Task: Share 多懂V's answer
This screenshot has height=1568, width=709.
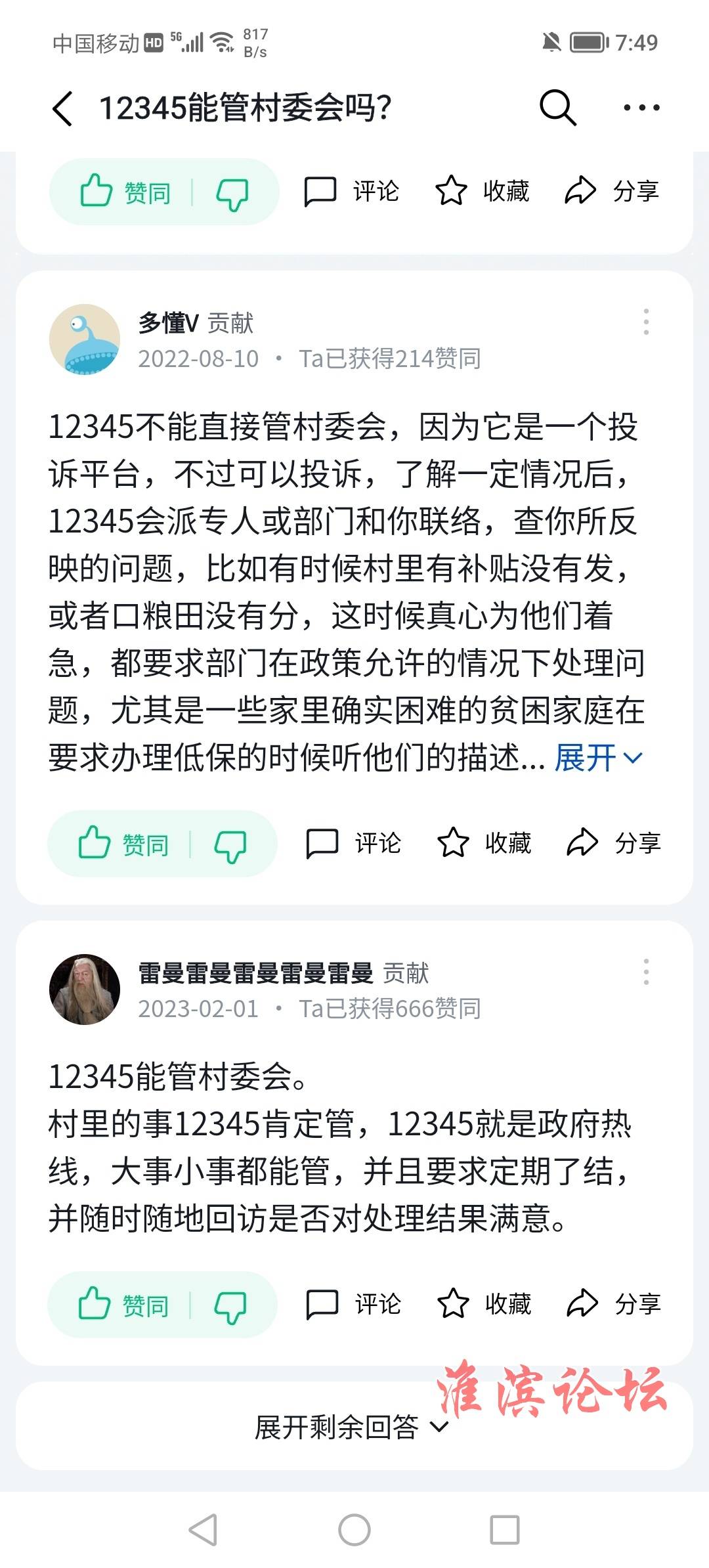Action: click(614, 844)
